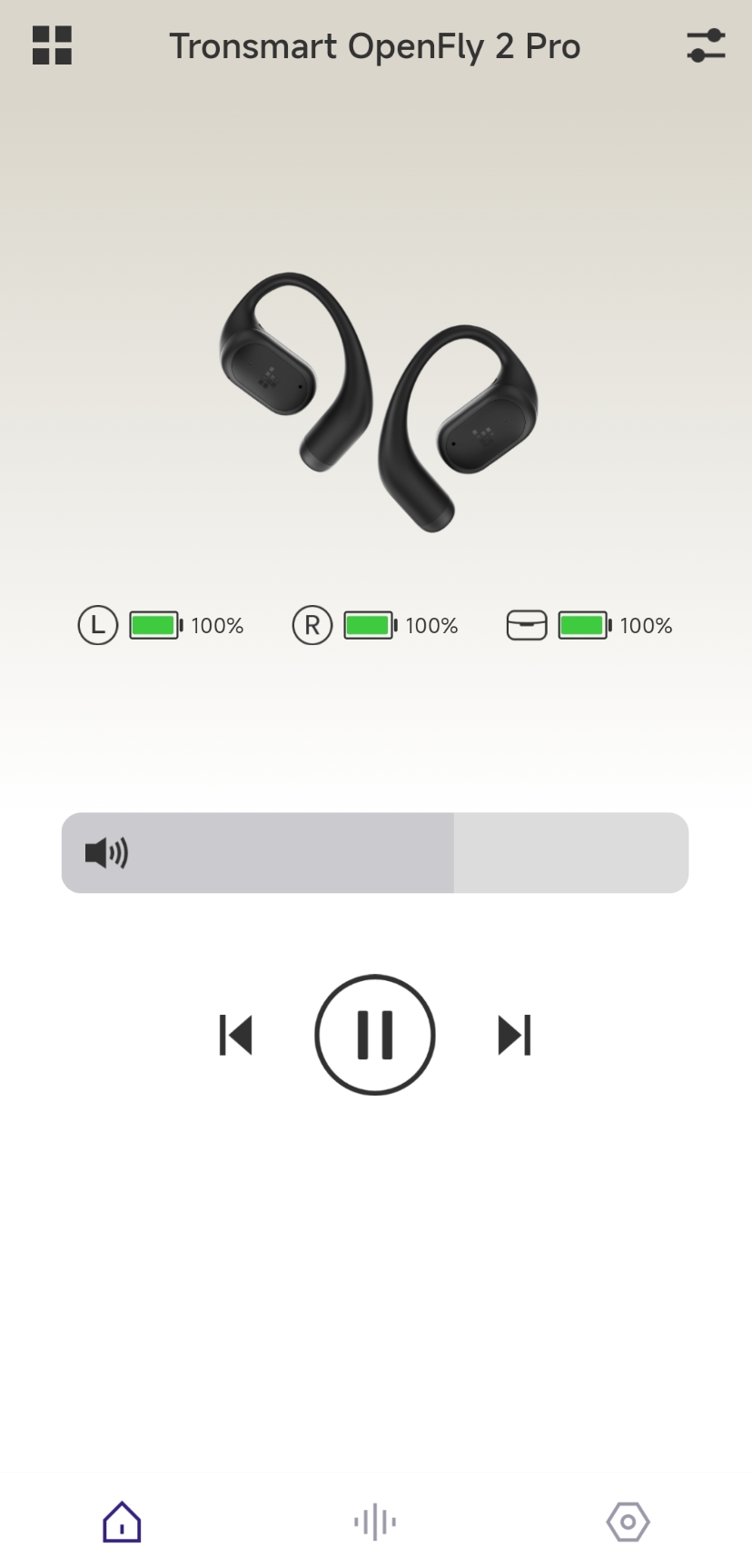Switch to the Home tab

coord(123,1521)
